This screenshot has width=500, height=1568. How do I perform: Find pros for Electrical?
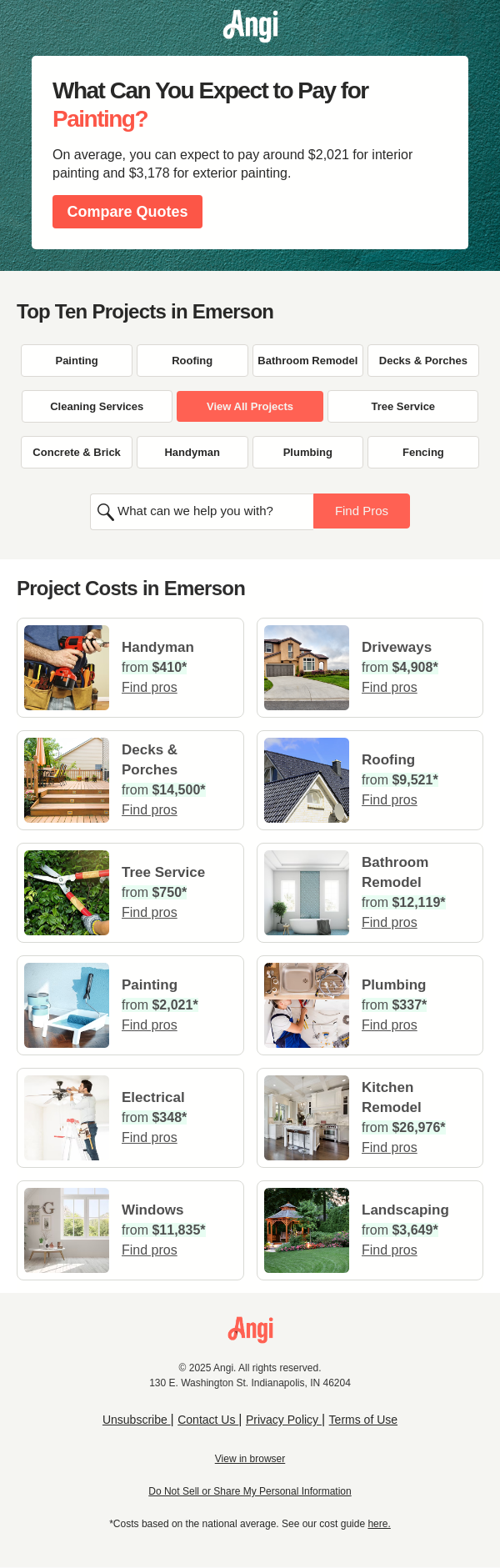149,1138
